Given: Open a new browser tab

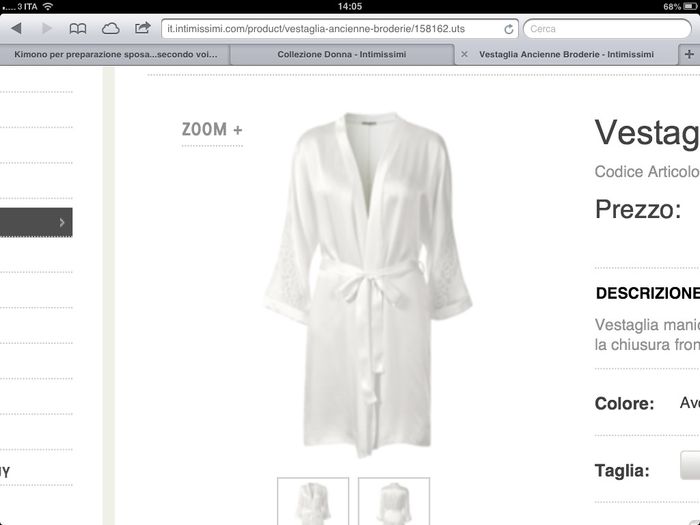Looking at the screenshot, I should [688, 55].
